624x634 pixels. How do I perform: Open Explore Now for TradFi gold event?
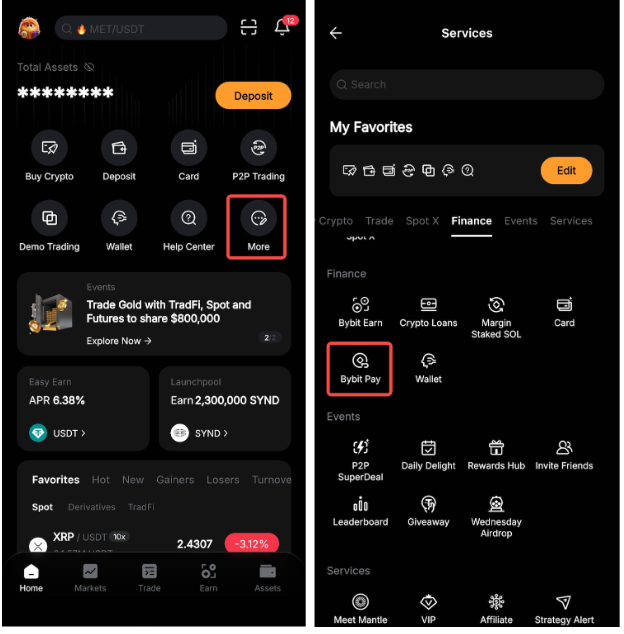(x=119, y=341)
